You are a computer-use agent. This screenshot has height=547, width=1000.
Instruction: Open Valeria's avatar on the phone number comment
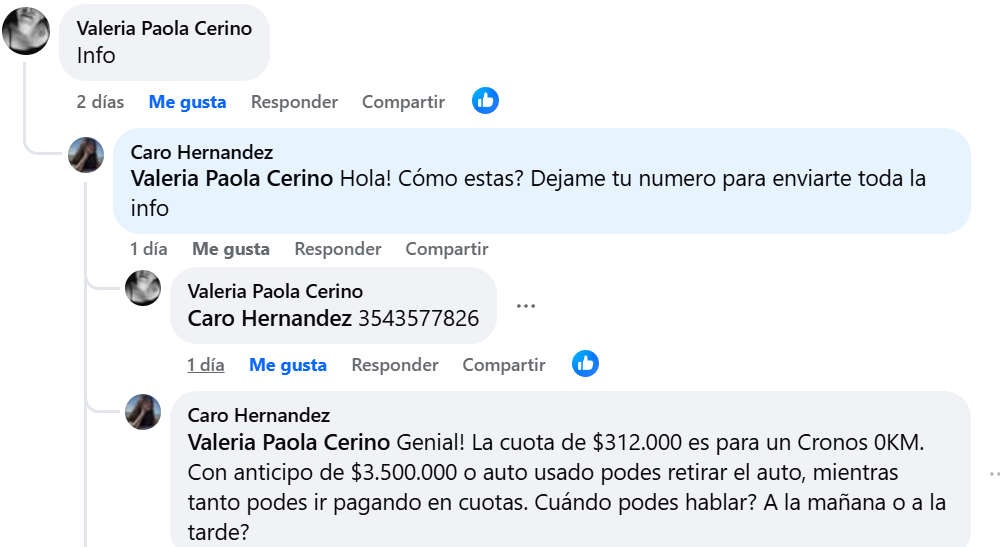pyautogui.click(x=143, y=289)
